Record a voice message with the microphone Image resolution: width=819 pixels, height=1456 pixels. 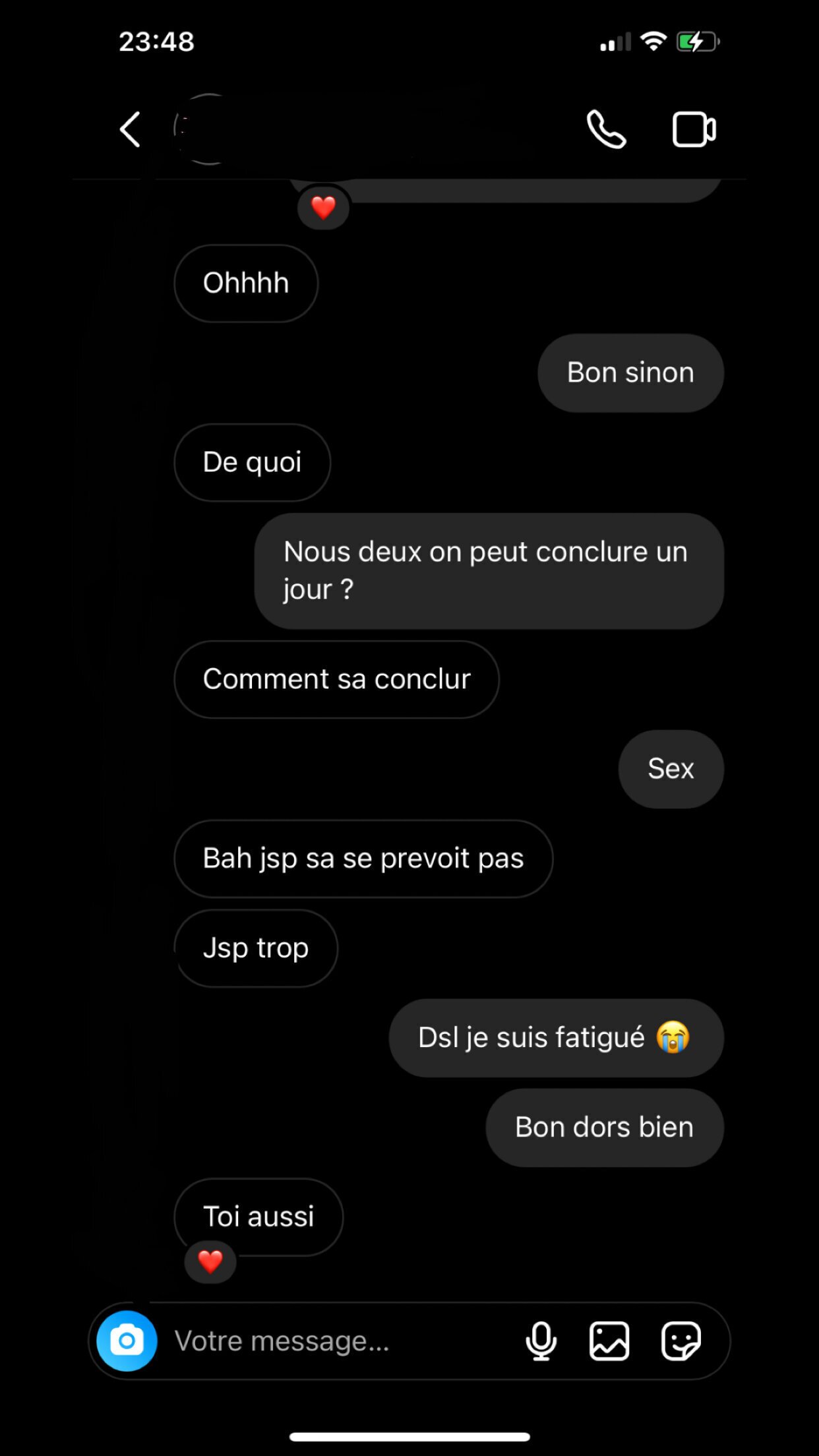(541, 1341)
